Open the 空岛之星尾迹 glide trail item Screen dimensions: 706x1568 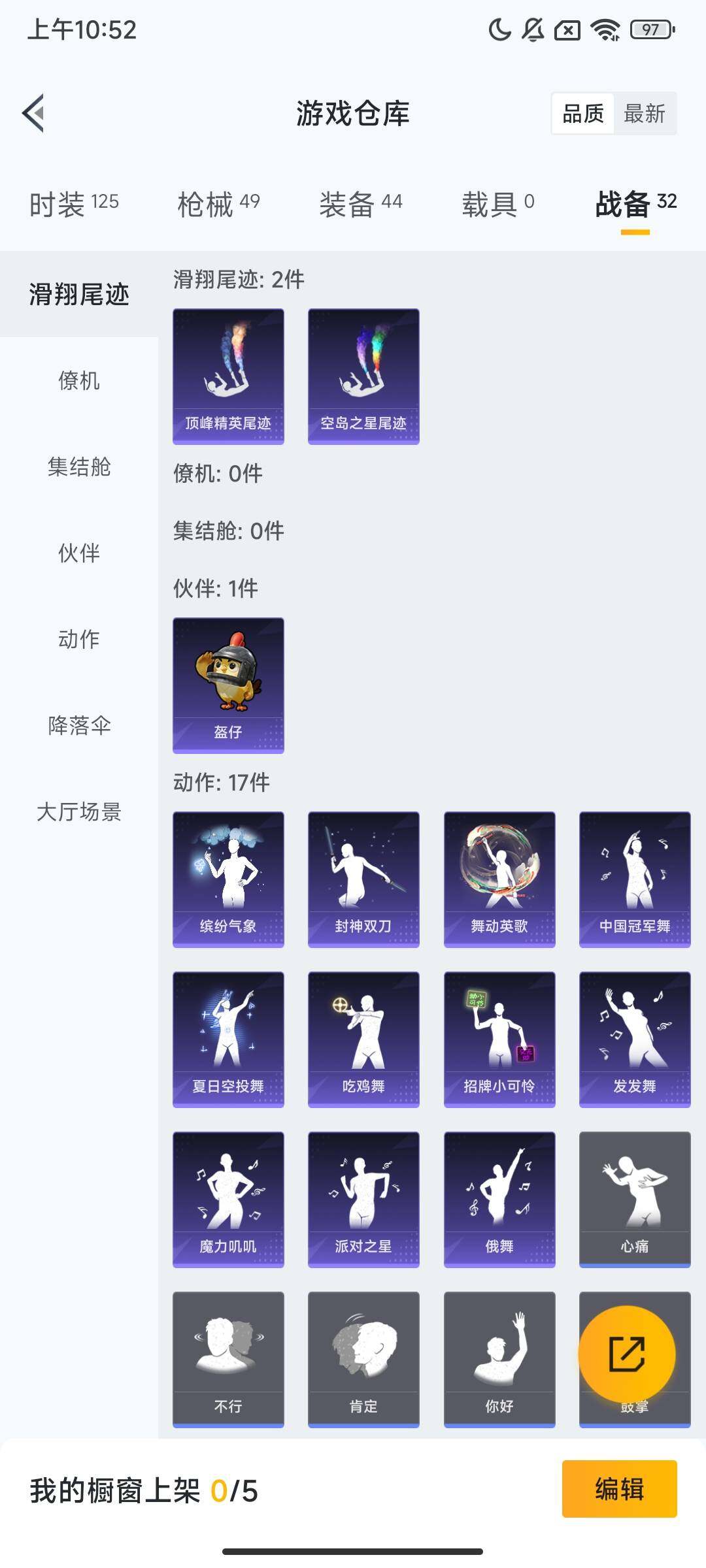coord(362,376)
